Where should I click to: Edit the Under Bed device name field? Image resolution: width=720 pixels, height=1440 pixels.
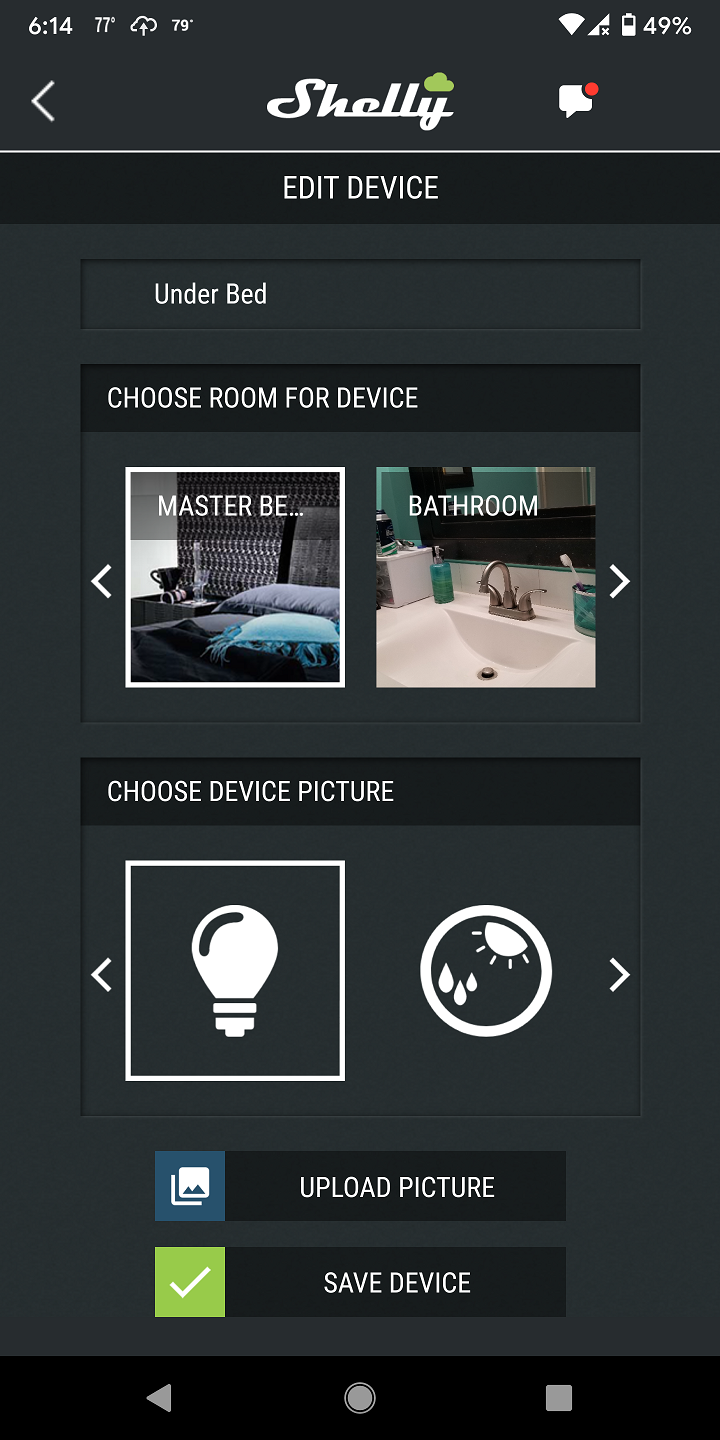[x=360, y=294]
